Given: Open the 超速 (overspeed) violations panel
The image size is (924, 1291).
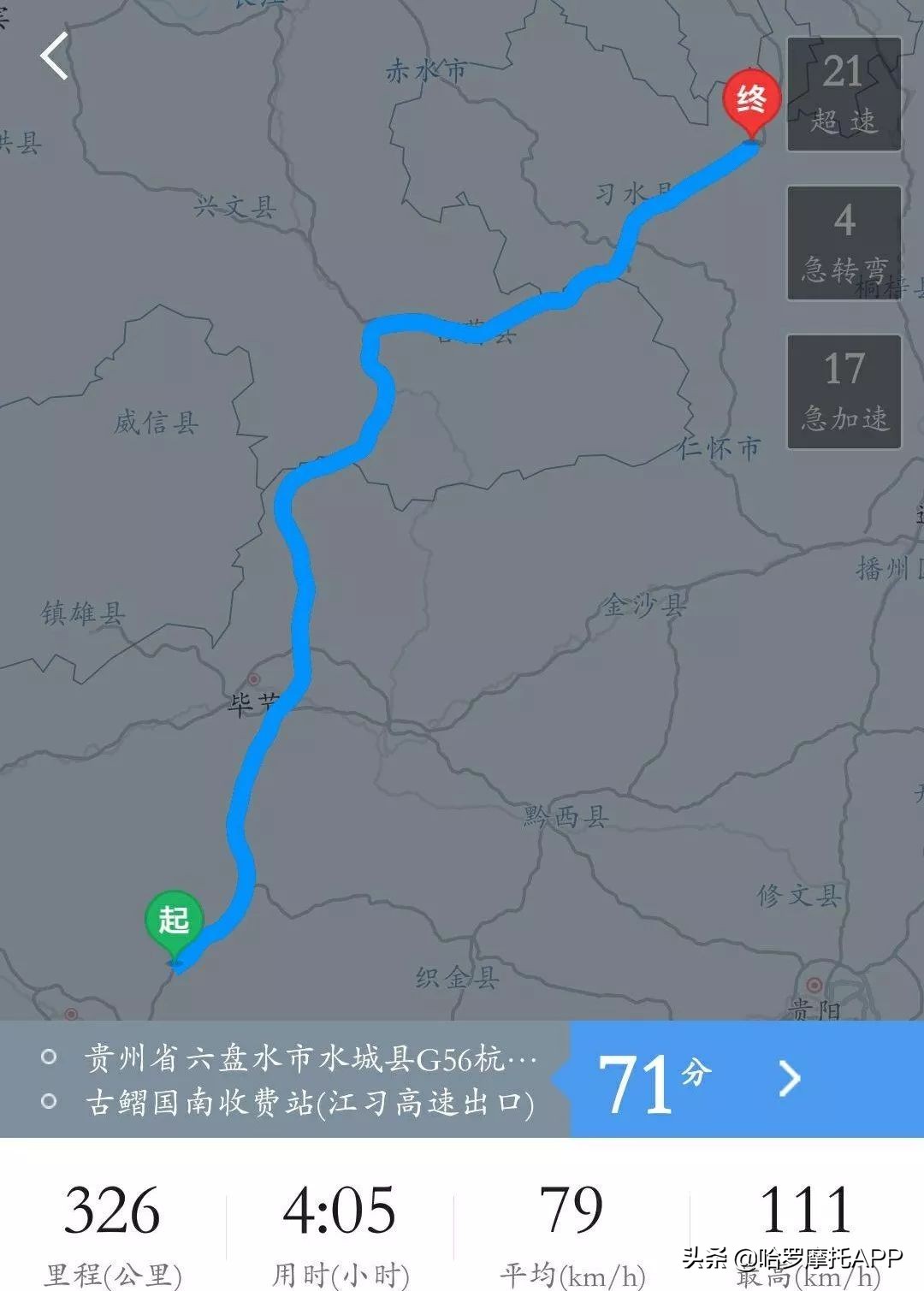Looking at the screenshot, I should (843, 90).
